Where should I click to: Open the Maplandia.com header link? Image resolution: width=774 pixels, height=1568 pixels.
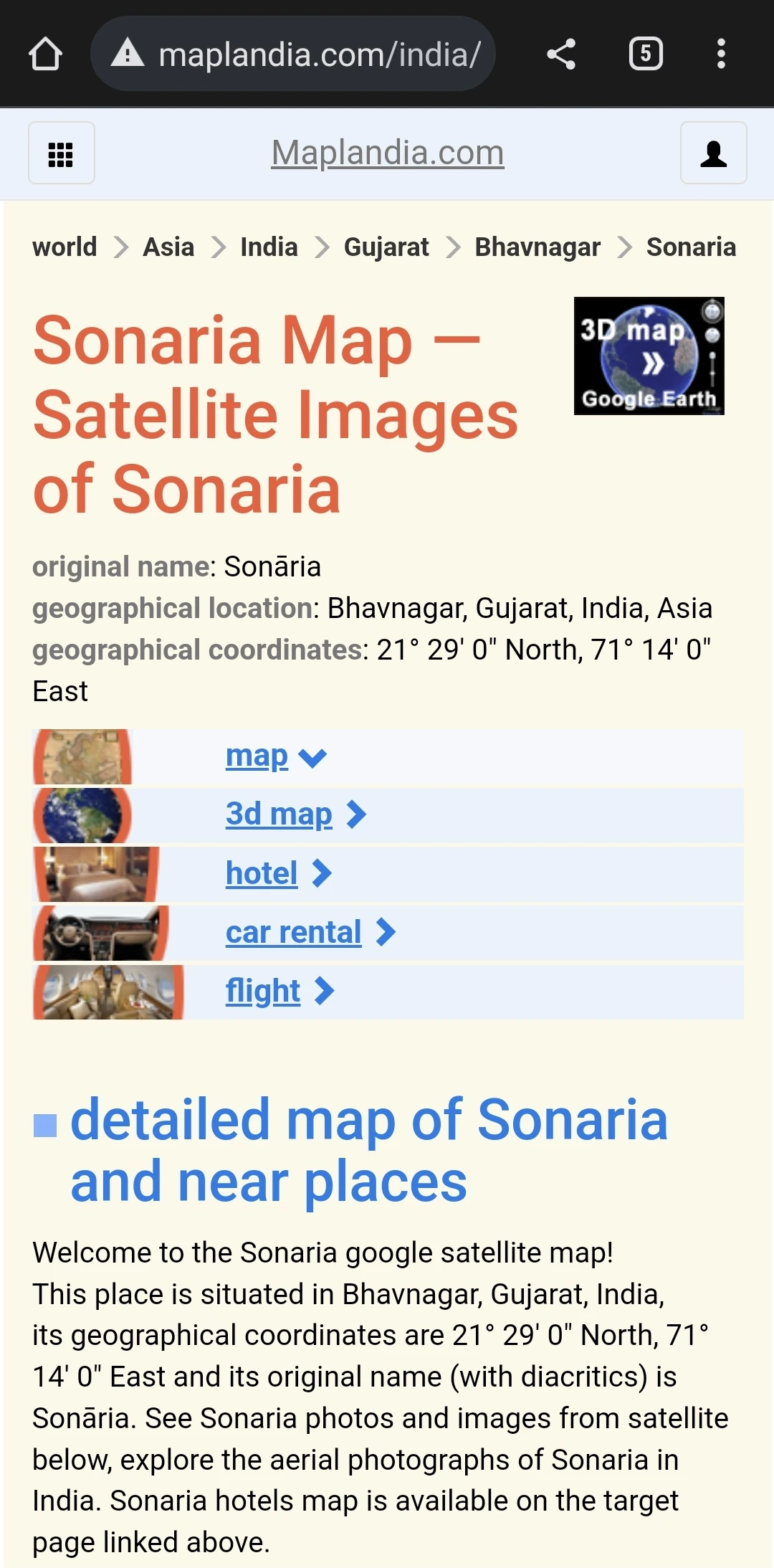(x=387, y=153)
